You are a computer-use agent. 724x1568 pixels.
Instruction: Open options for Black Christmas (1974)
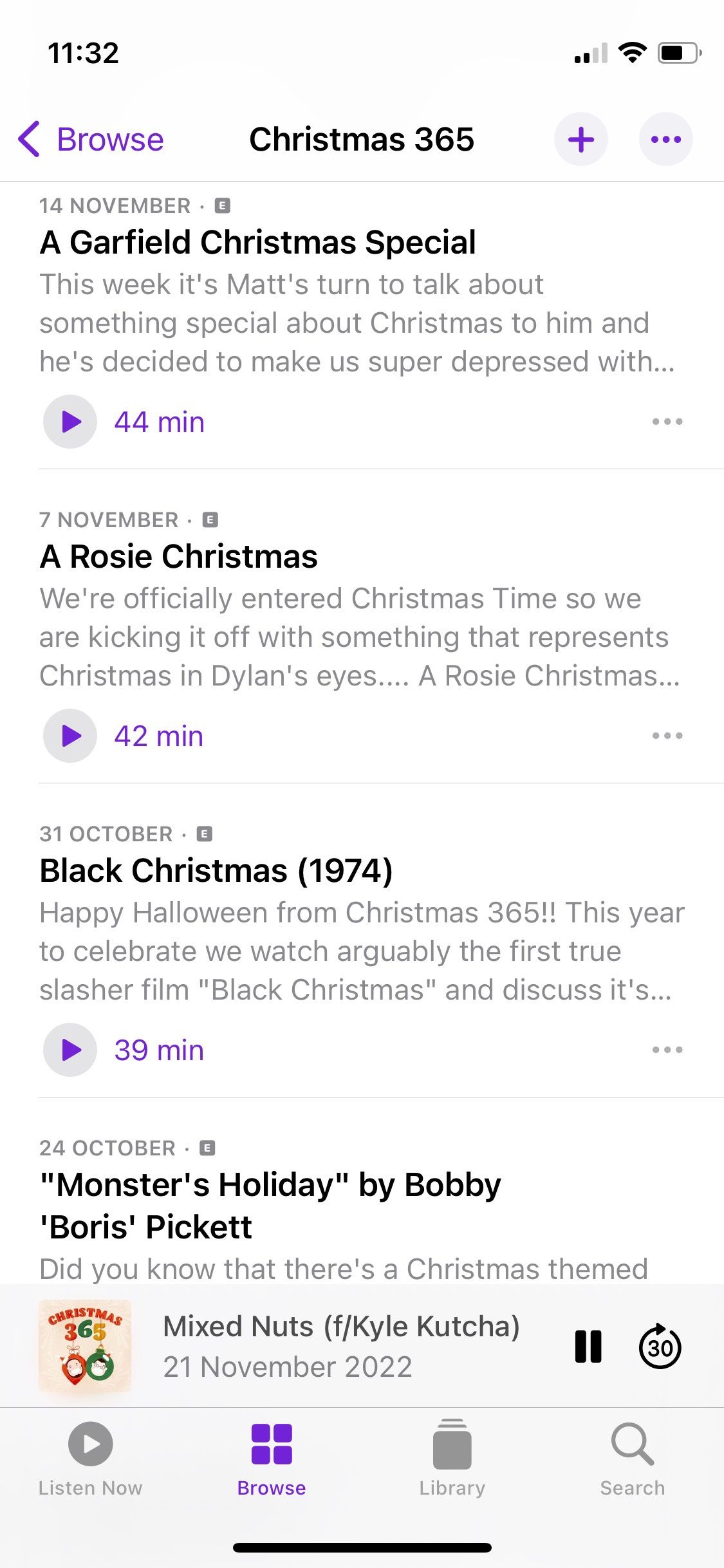pyautogui.click(x=667, y=1050)
